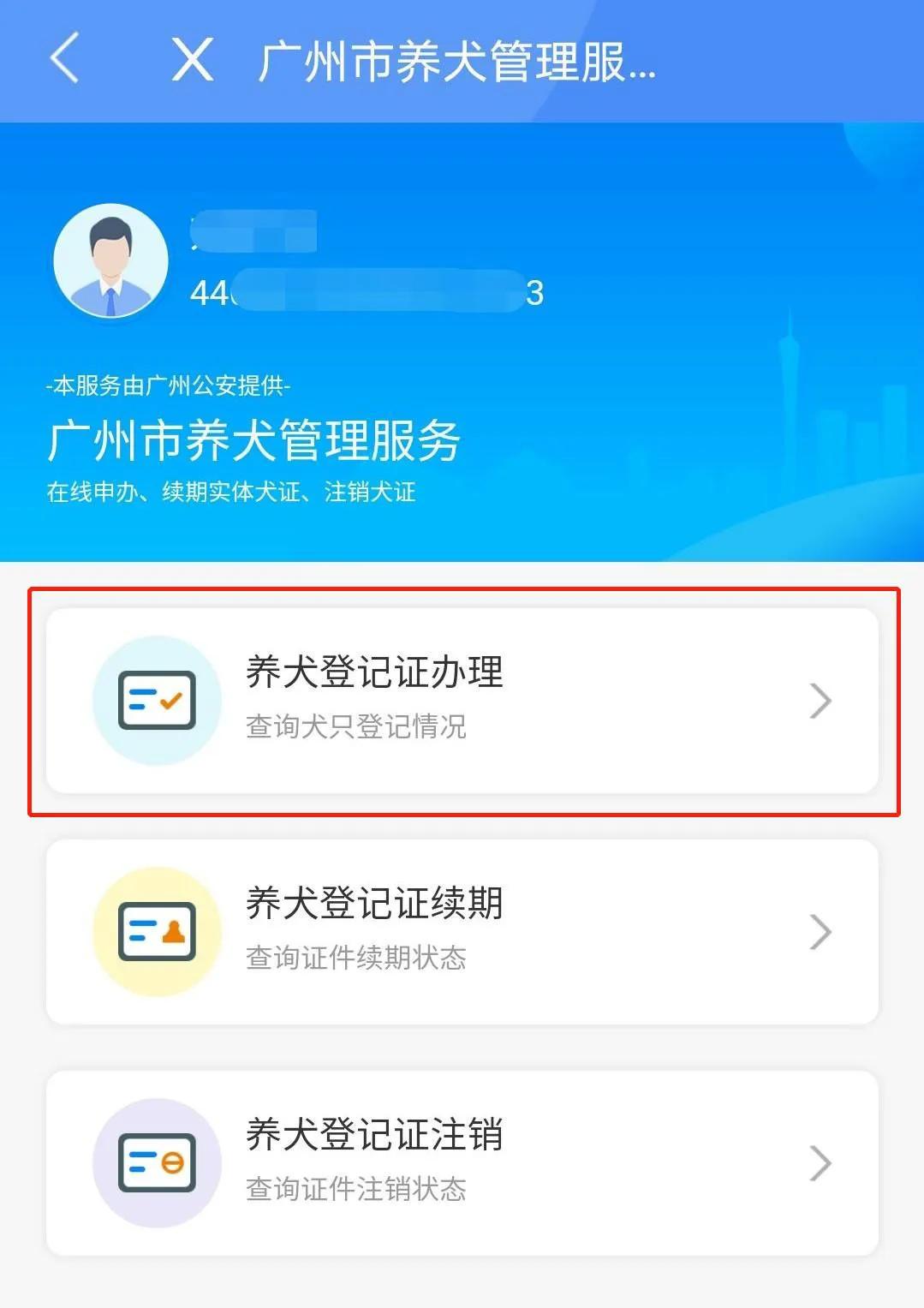Click the blue checkmark card icon
Image resolution: width=924 pixels, height=1308 pixels.
point(156,700)
